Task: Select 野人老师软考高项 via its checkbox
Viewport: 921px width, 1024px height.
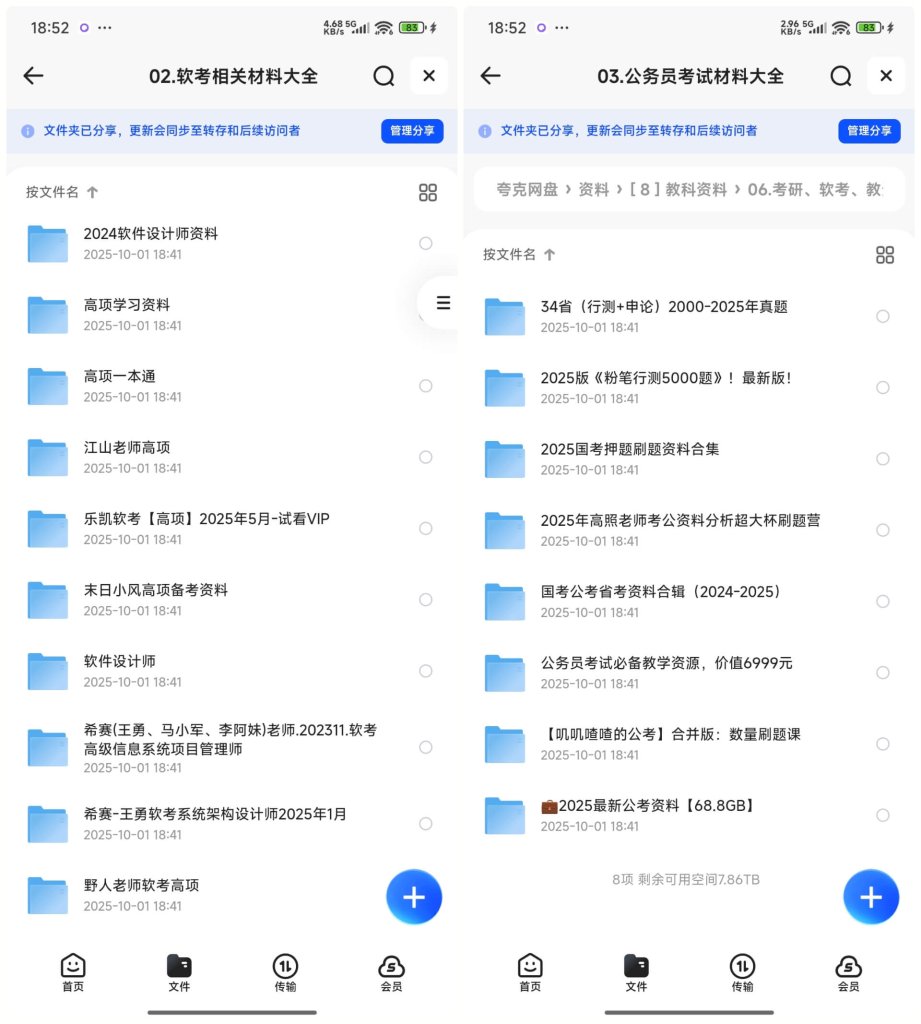Action: coord(425,885)
